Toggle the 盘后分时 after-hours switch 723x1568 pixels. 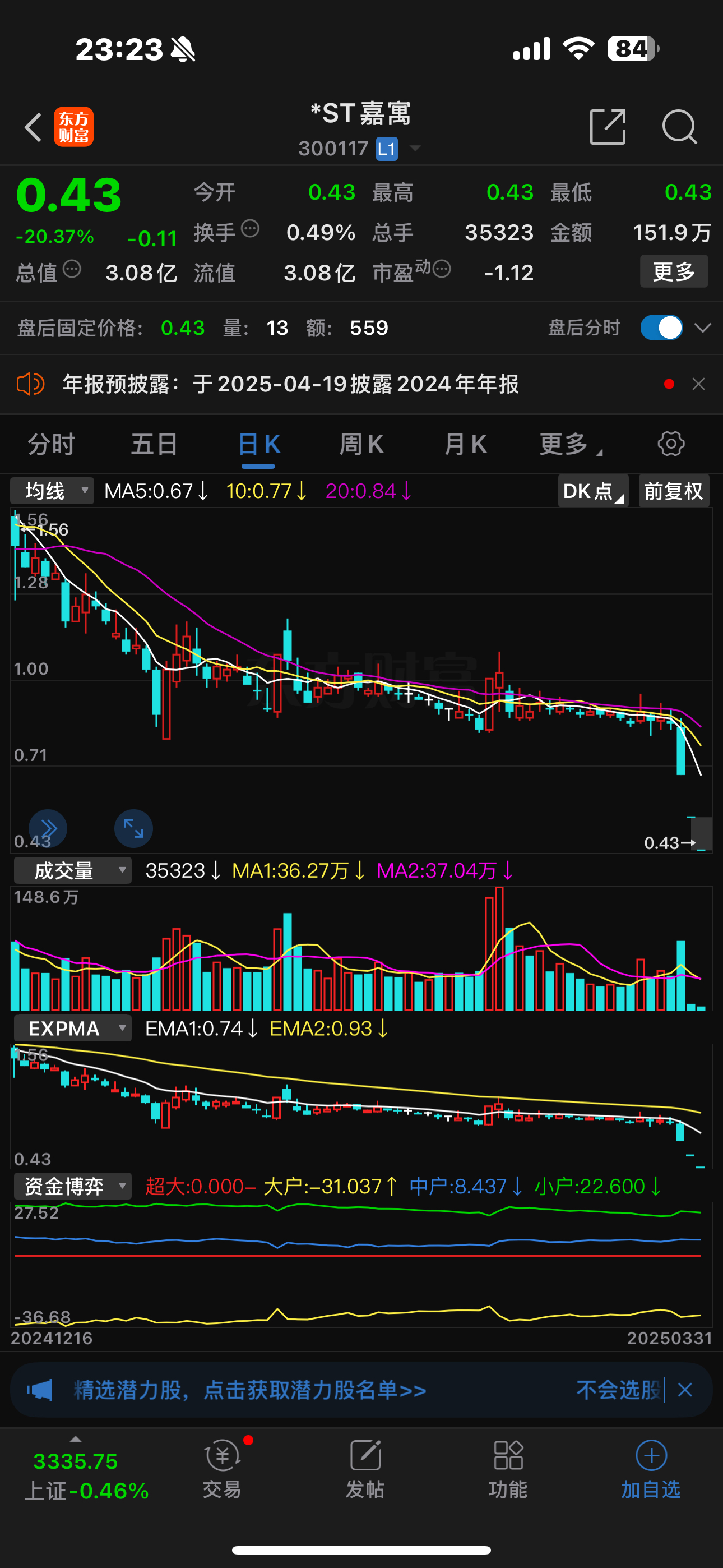coord(661,328)
